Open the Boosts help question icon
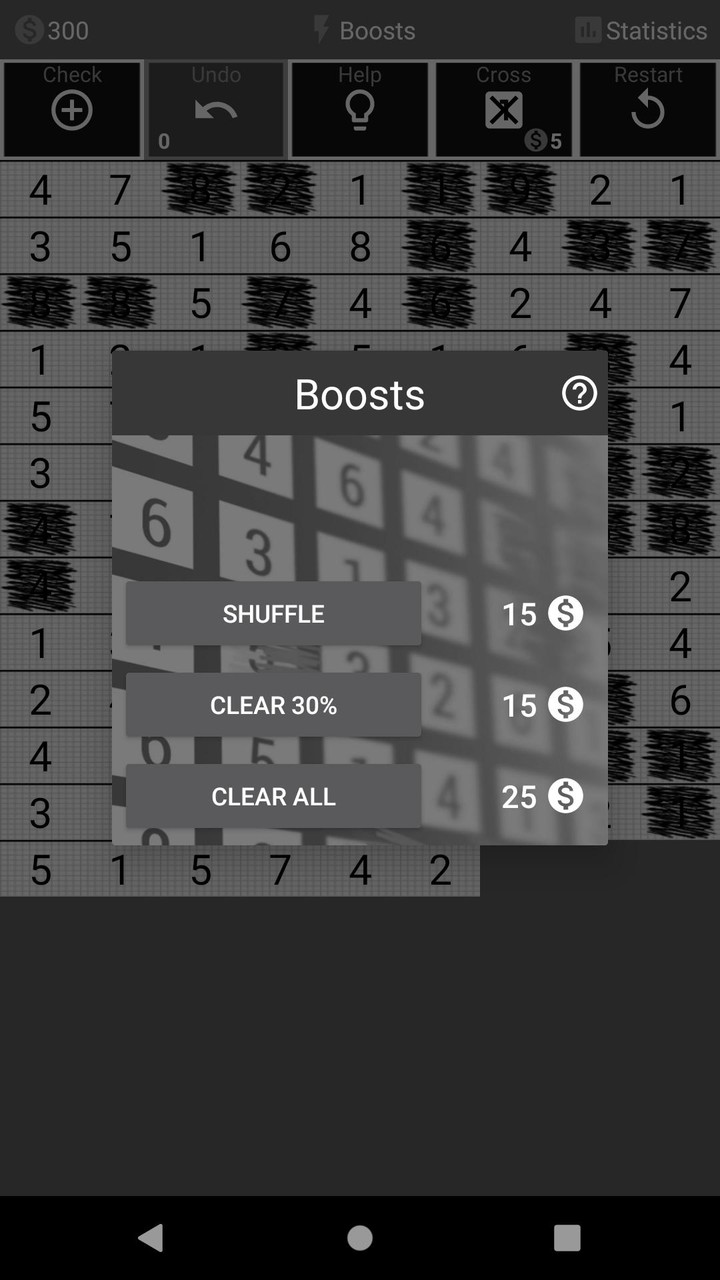This screenshot has width=720, height=1280. click(x=579, y=394)
